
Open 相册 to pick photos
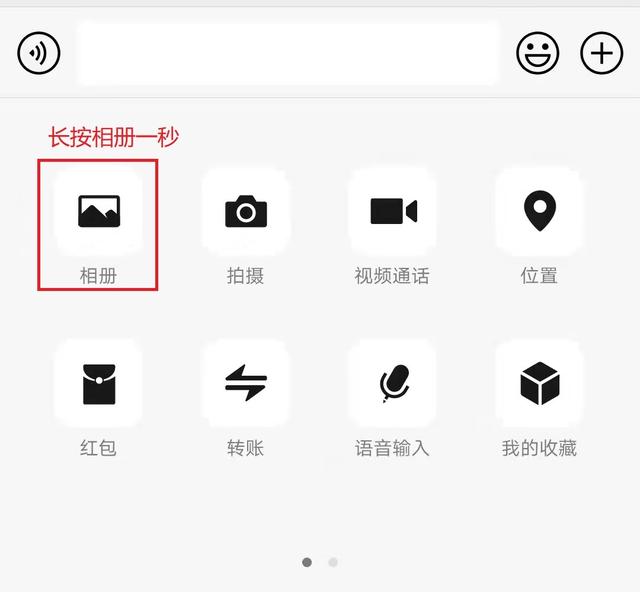tap(98, 212)
